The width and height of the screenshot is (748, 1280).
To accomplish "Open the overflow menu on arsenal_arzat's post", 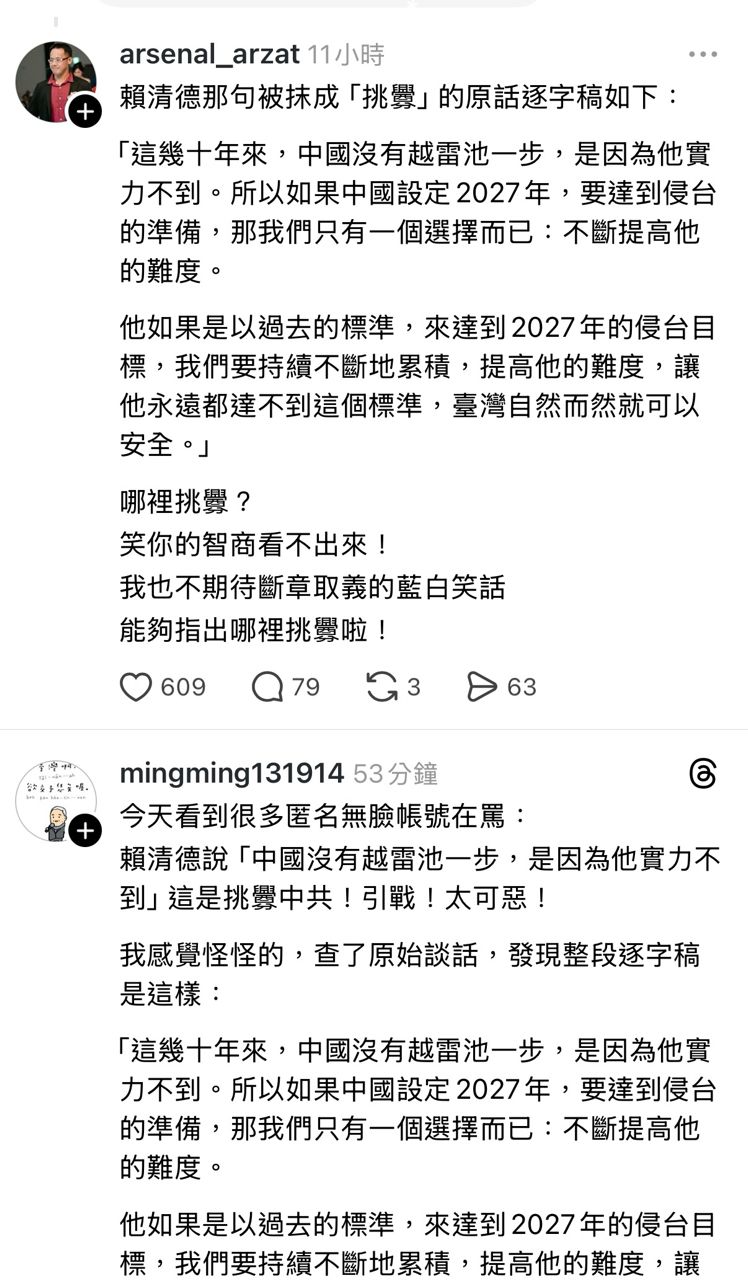I will (702, 55).
